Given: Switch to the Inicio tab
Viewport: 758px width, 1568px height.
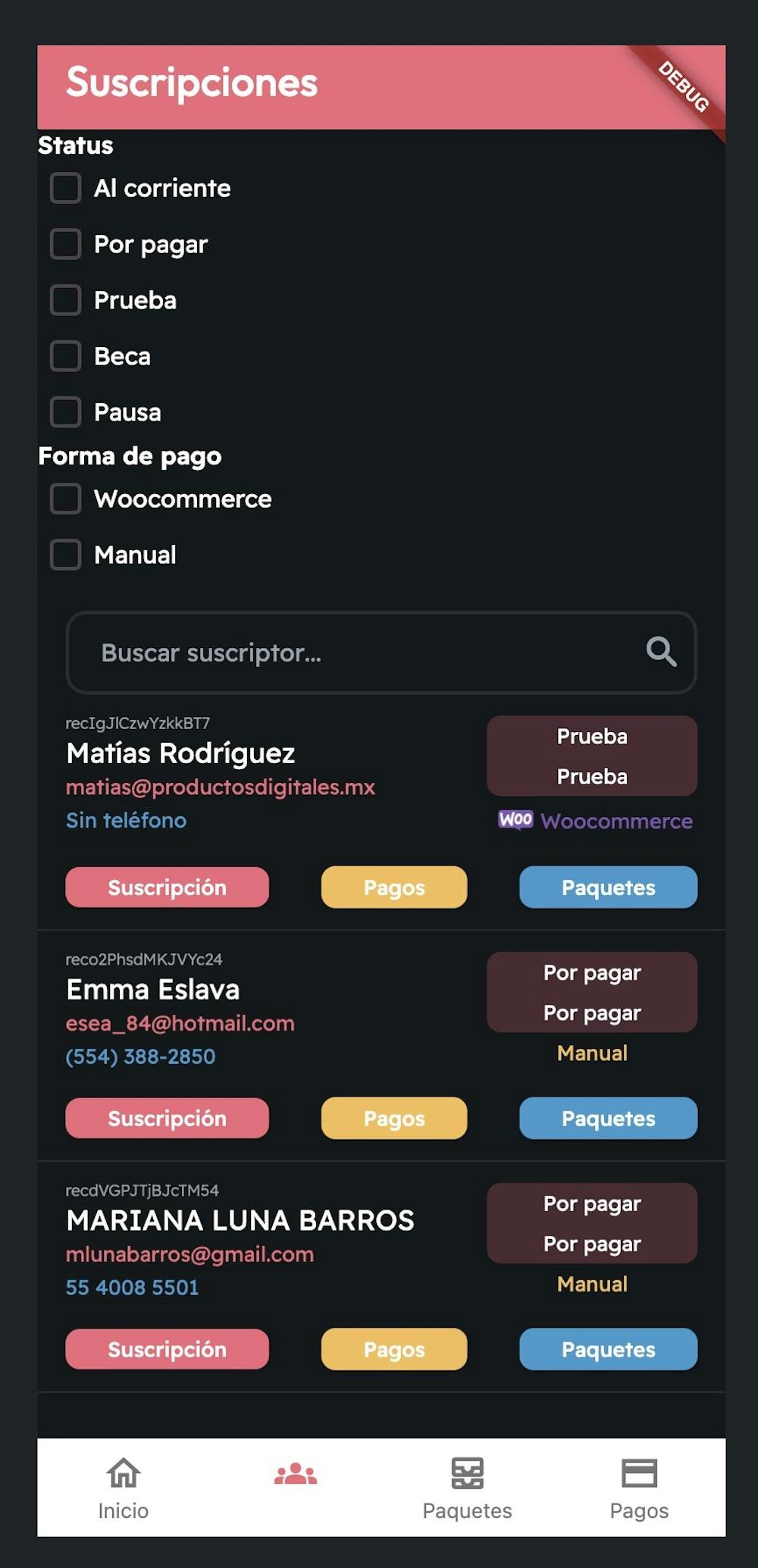Looking at the screenshot, I should [123, 1488].
